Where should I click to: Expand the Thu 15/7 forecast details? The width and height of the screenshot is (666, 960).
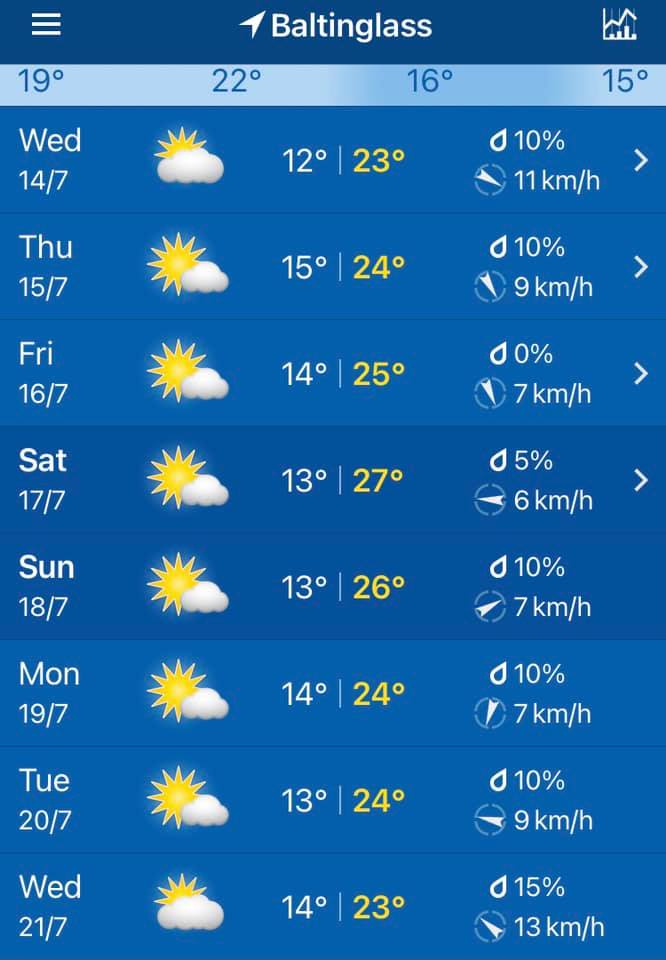click(641, 267)
